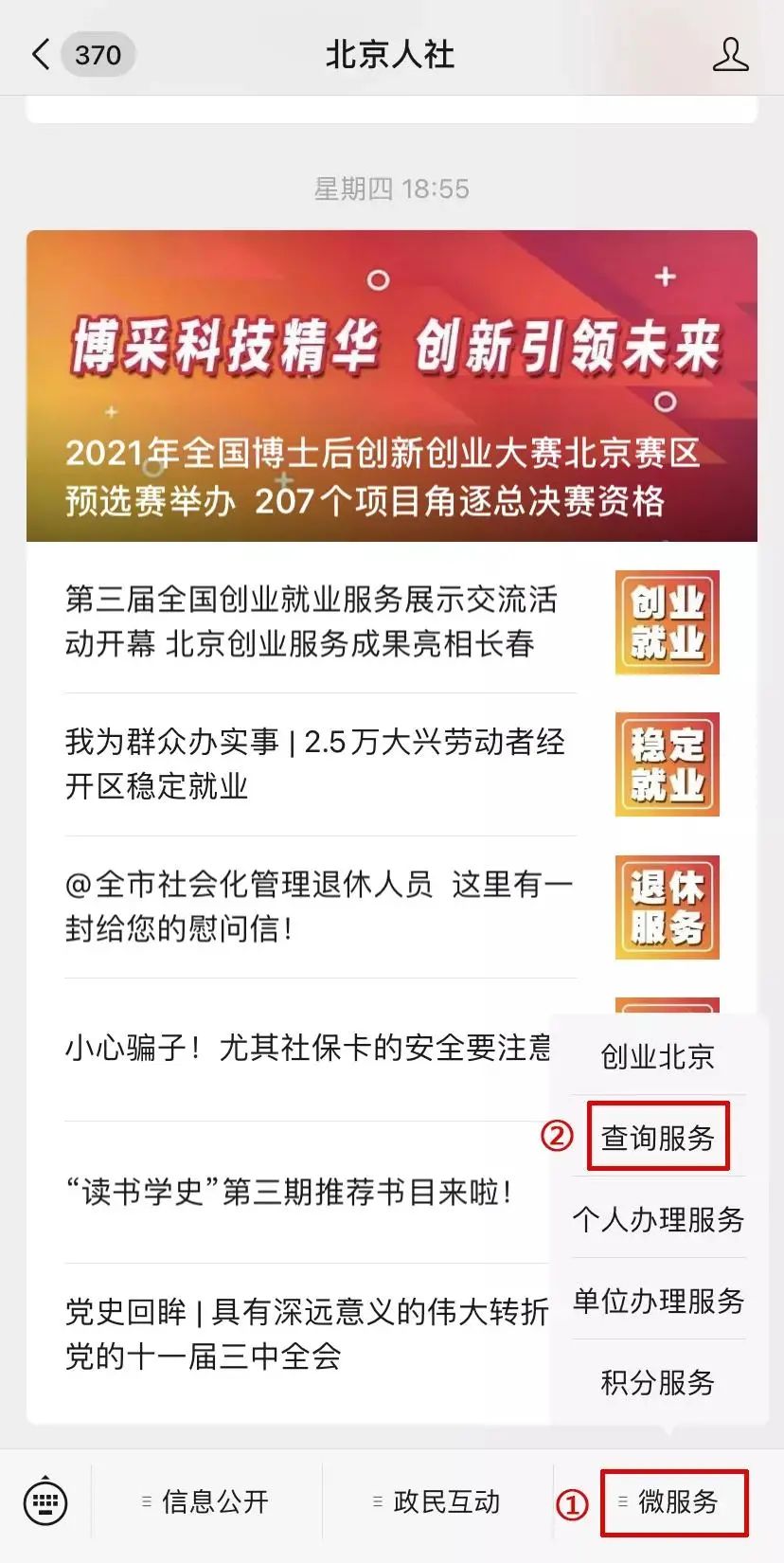
Task: Read the 全市社会化管理退休人员 慰问信 article
Action: tap(320, 907)
